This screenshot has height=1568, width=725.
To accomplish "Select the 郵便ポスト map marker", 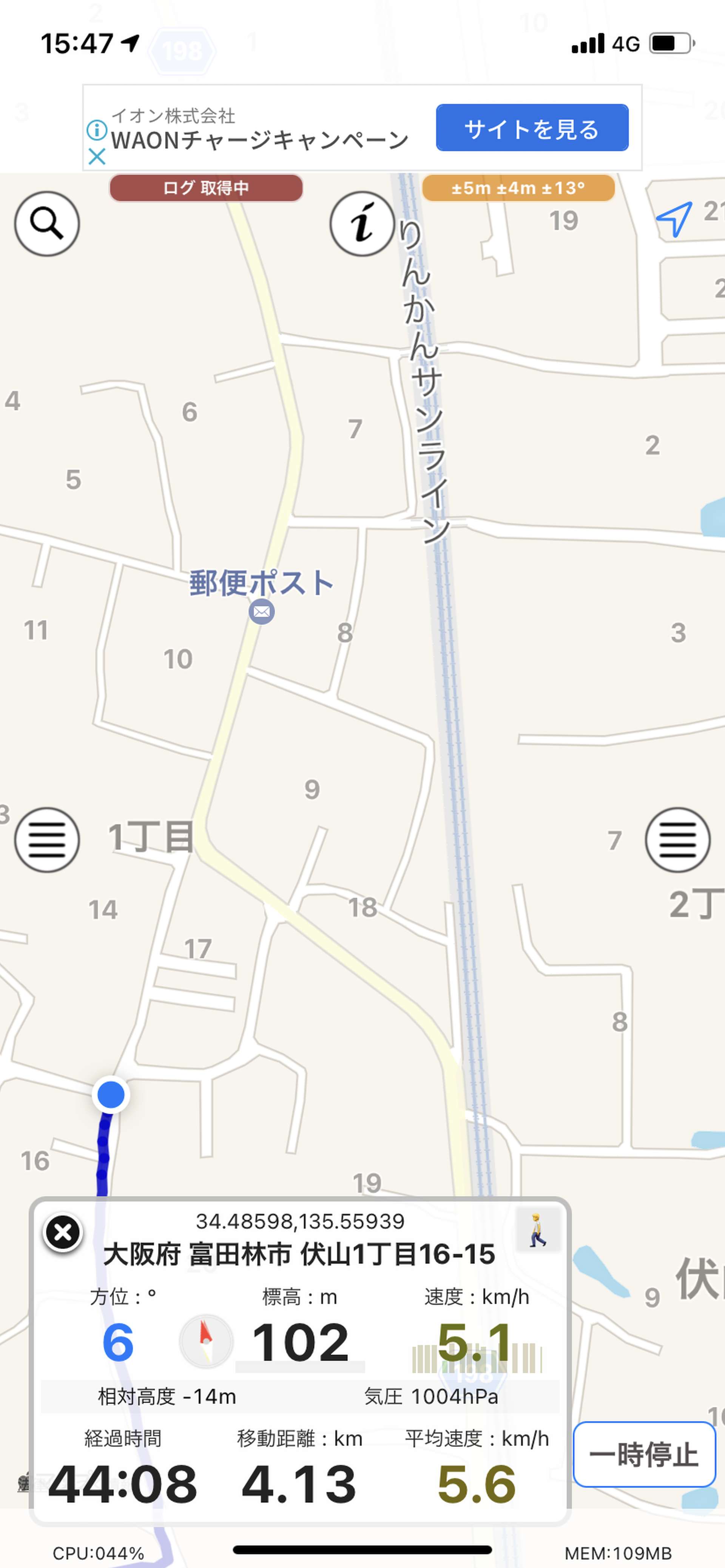I will [261, 611].
